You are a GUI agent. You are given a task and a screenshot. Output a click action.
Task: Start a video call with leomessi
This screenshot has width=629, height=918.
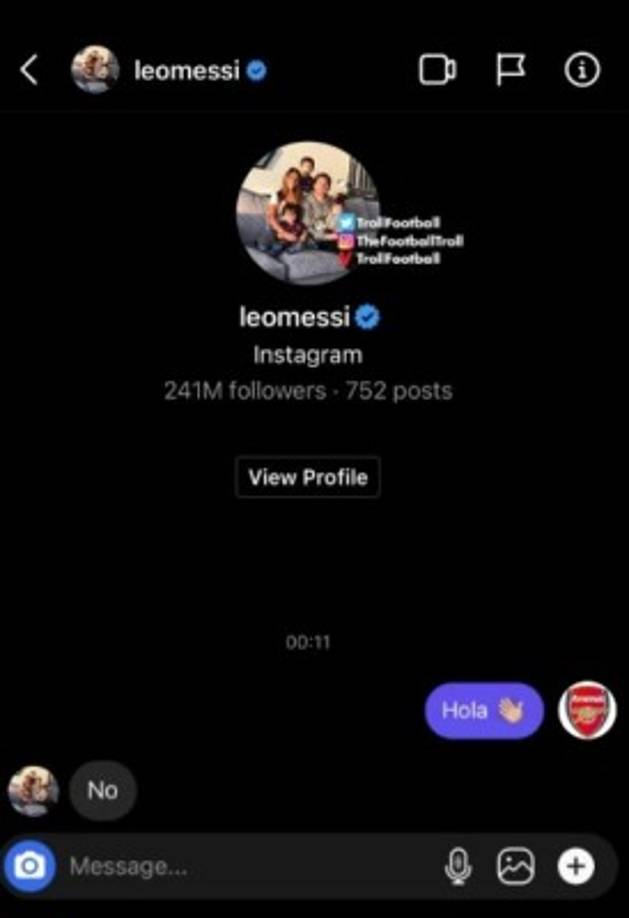(437, 70)
